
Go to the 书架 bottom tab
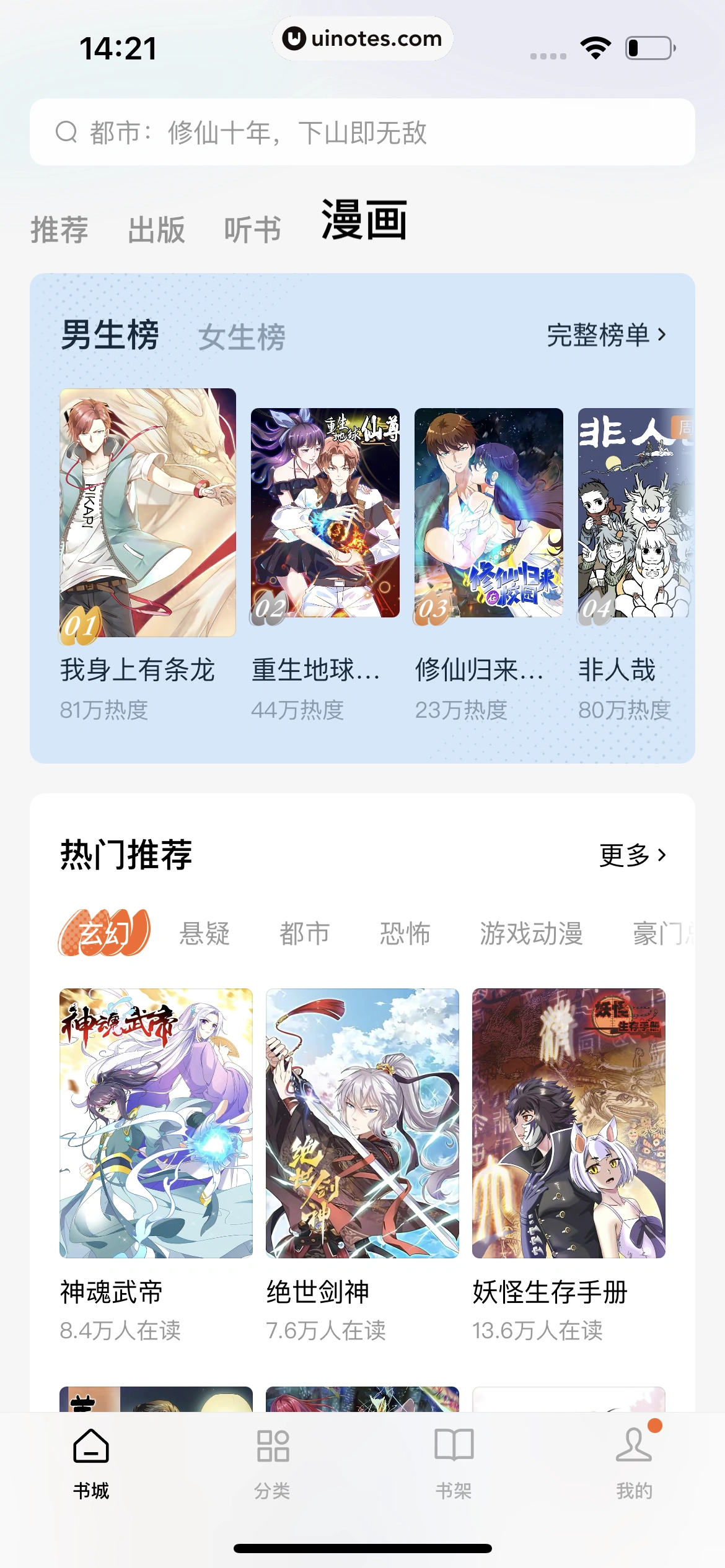point(454,1463)
